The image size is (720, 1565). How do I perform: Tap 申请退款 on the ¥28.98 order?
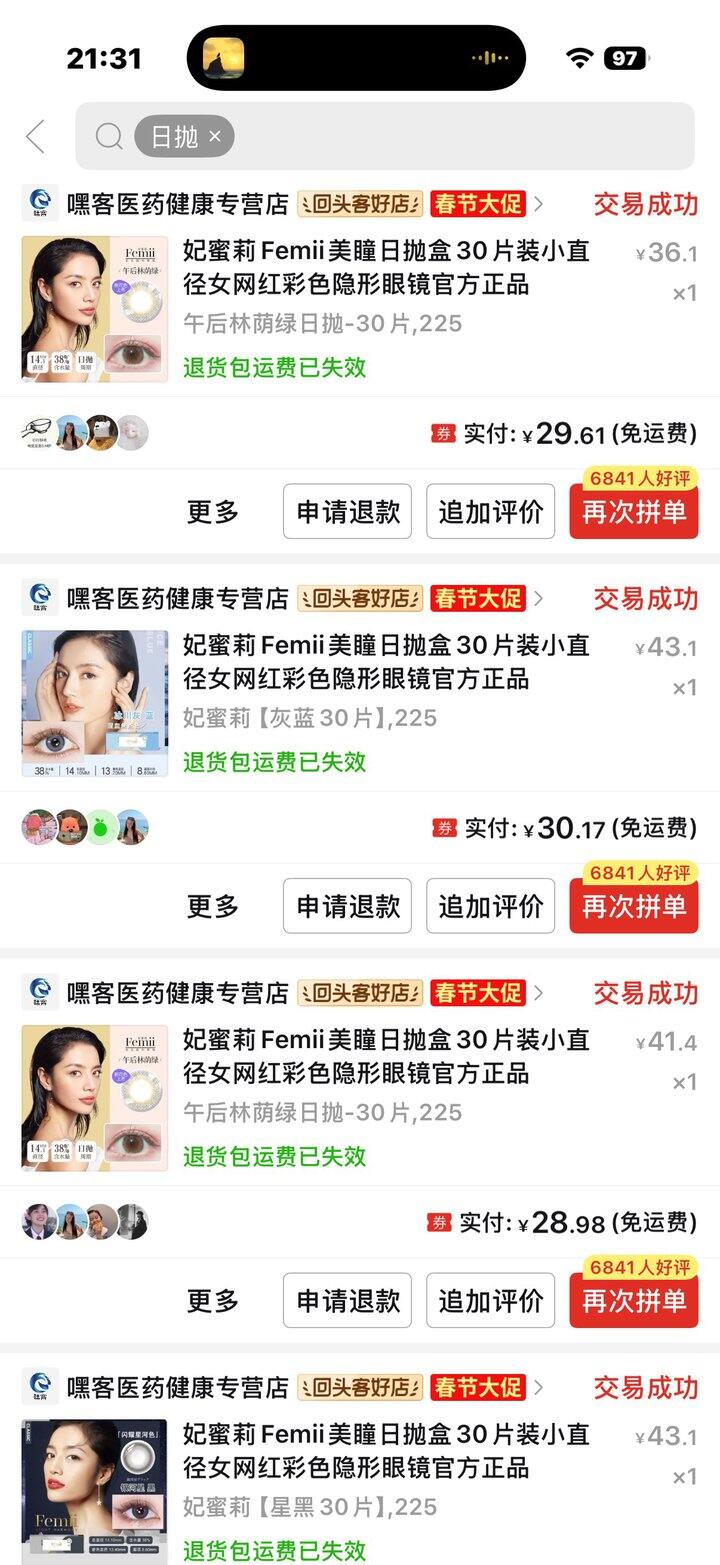pos(348,1301)
